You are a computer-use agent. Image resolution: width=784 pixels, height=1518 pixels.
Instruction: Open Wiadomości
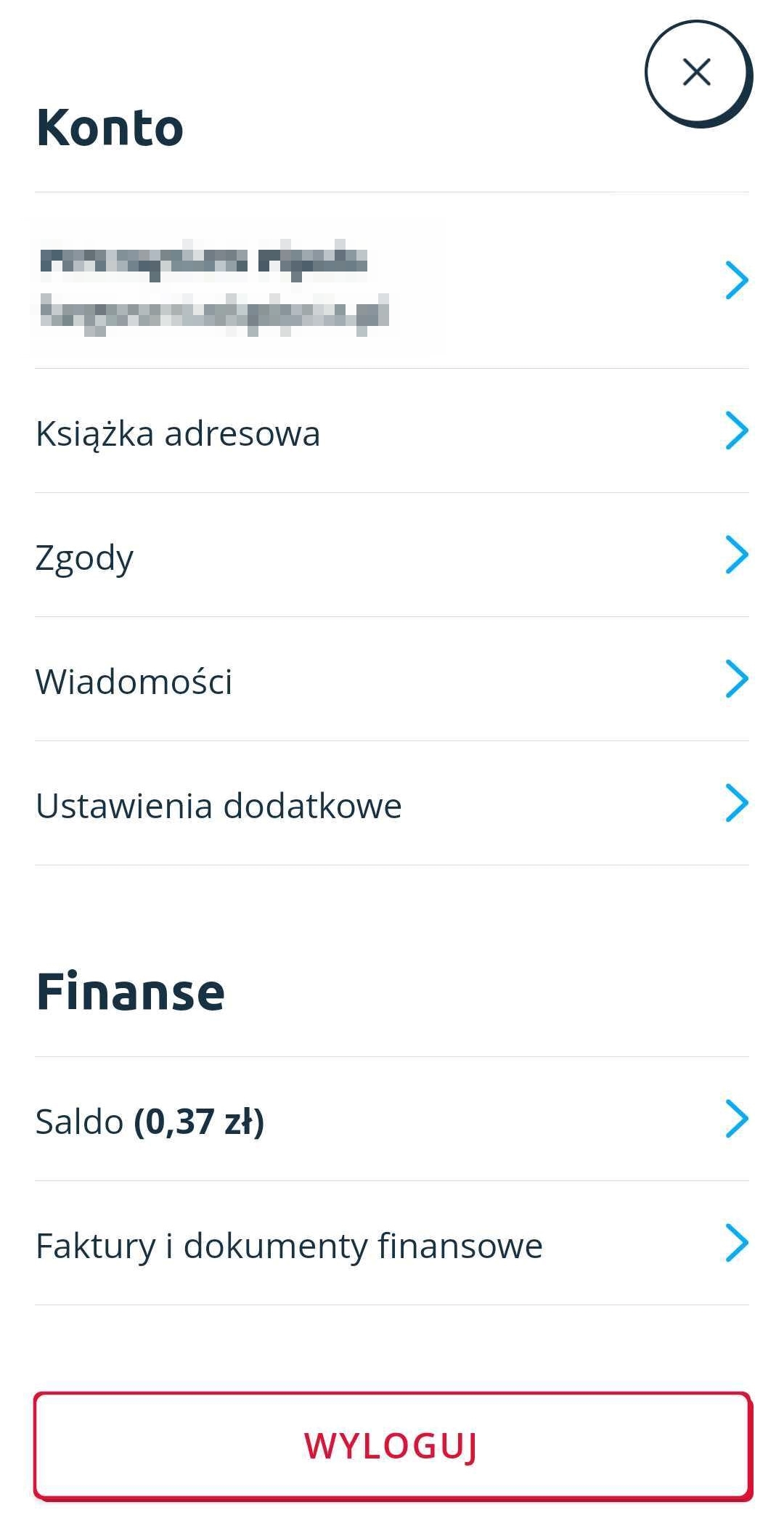point(392,680)
